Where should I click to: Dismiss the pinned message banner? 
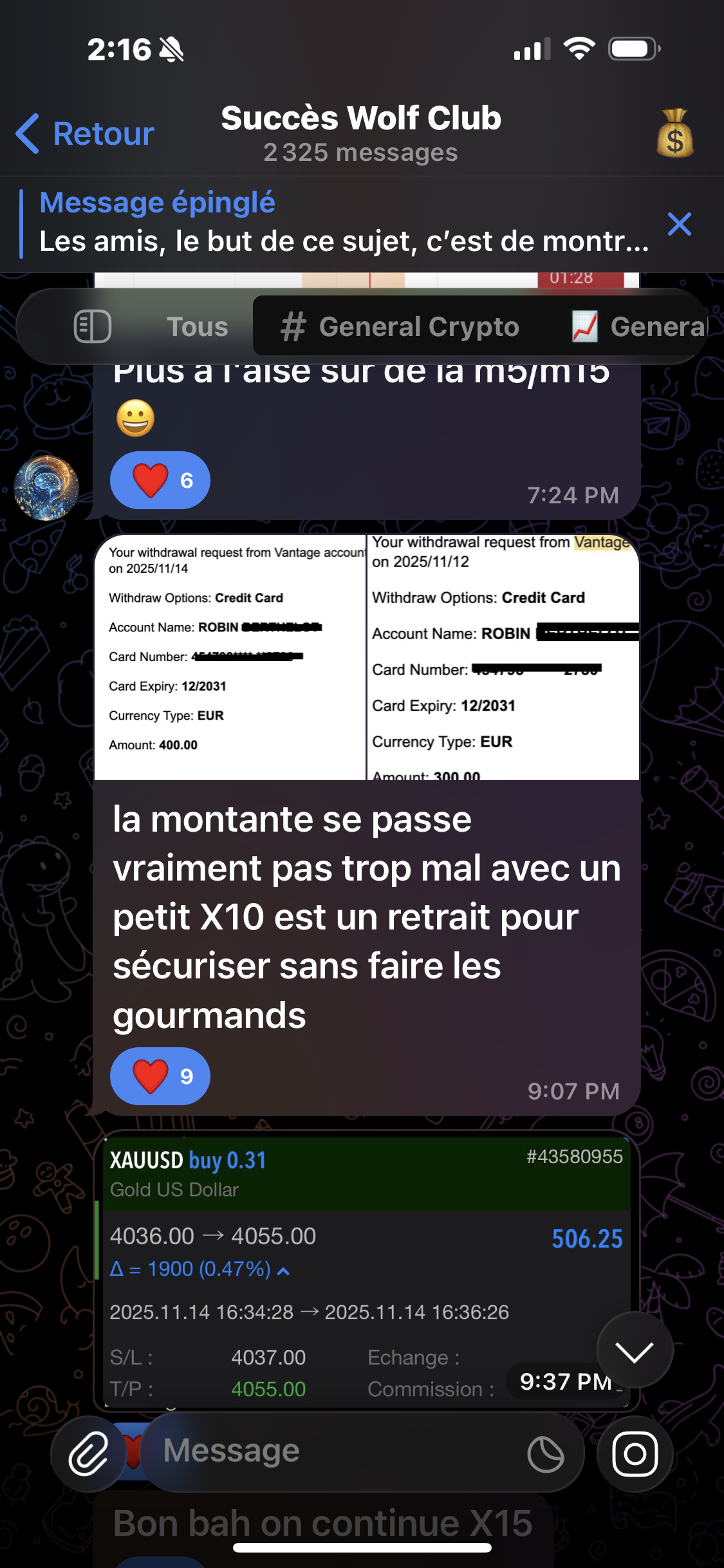pos(679,224)
